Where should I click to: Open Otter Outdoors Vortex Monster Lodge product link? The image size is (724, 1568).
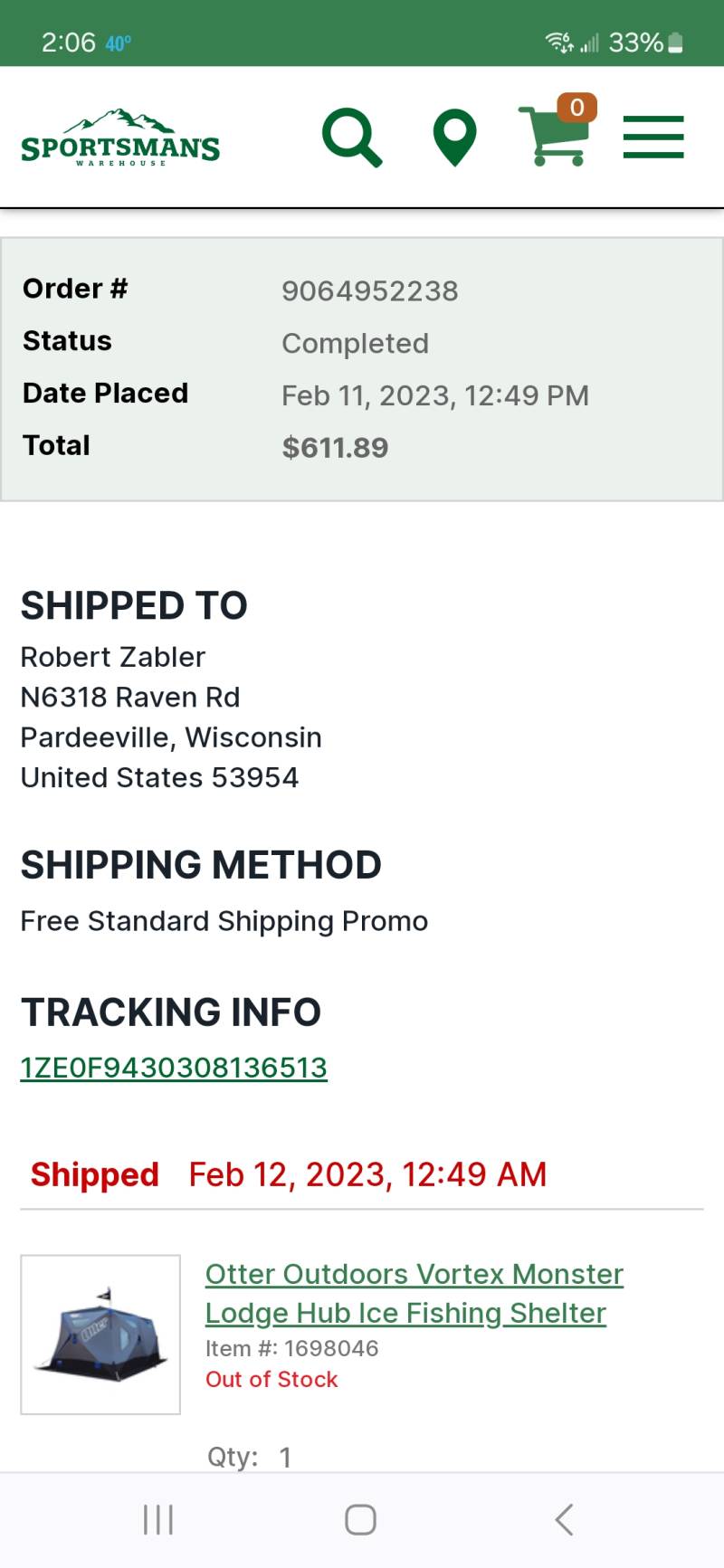click(414, 1293)
